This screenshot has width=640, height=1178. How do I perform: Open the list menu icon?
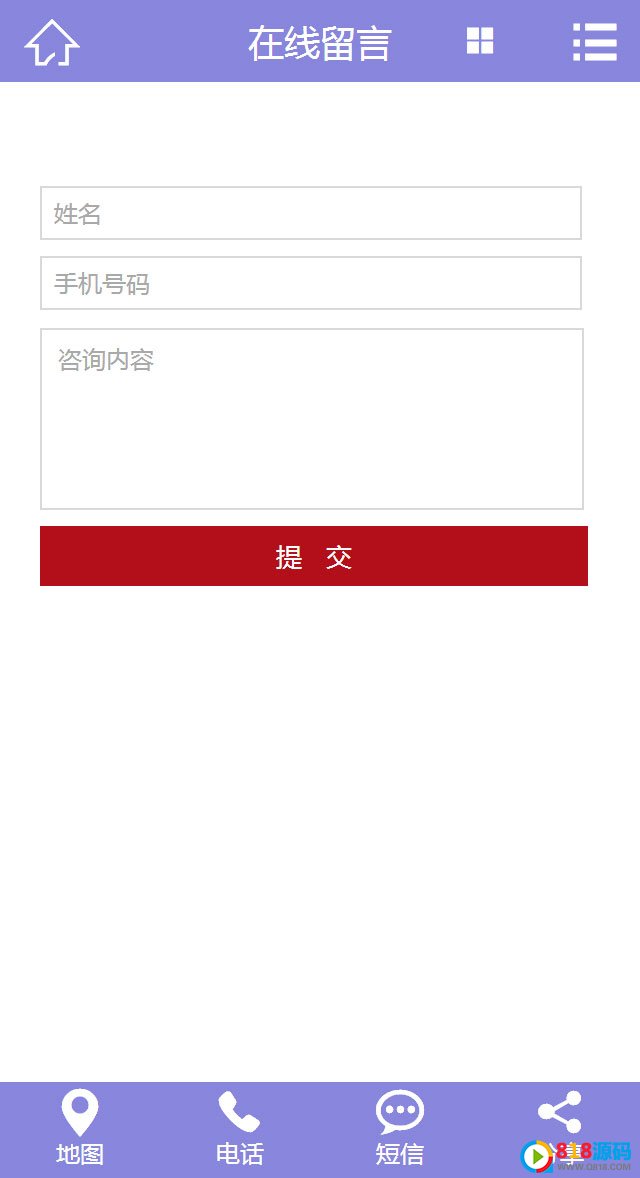595,41
